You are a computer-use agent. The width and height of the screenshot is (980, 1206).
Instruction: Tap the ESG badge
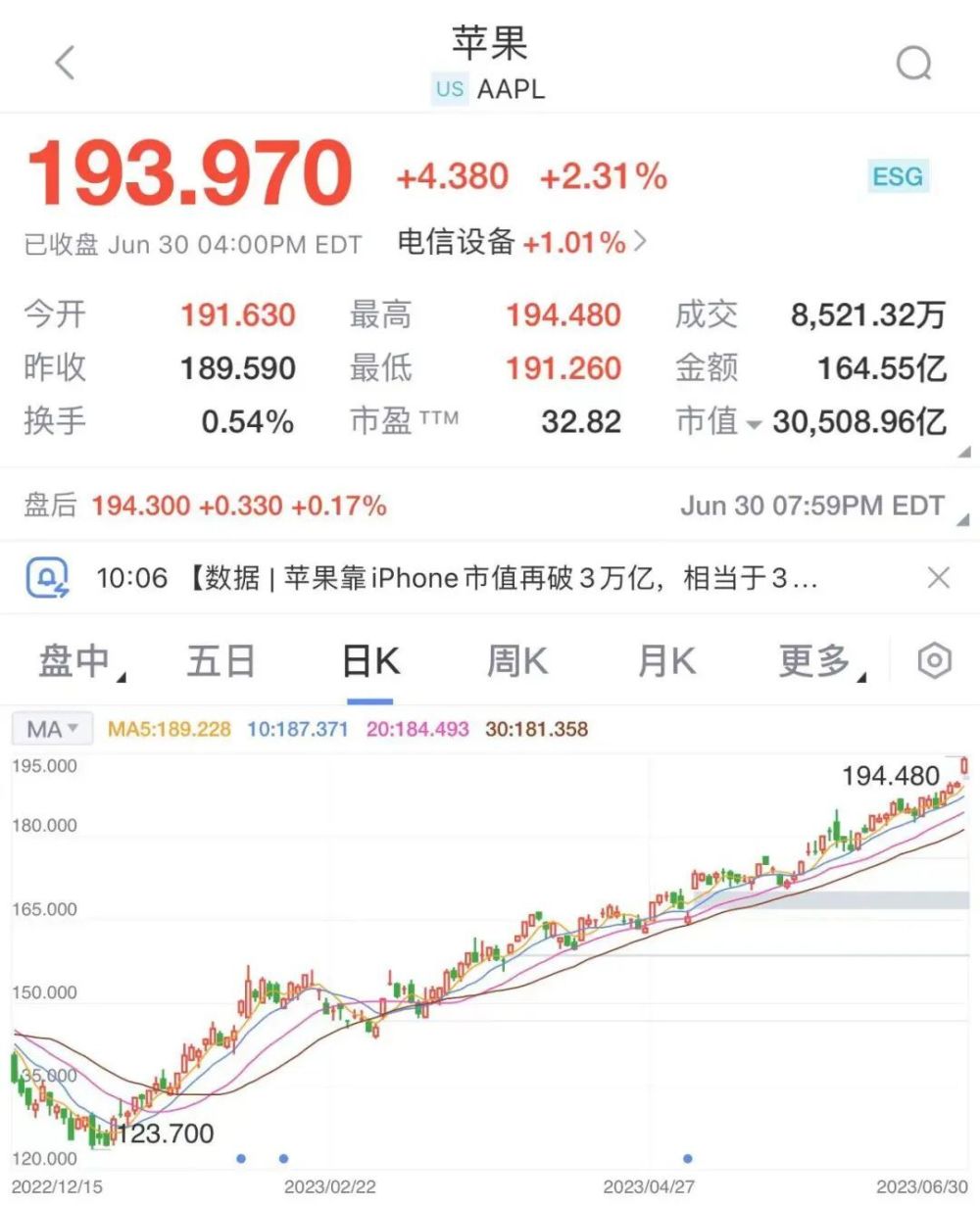pyautogui.click(x=897, y=177)
